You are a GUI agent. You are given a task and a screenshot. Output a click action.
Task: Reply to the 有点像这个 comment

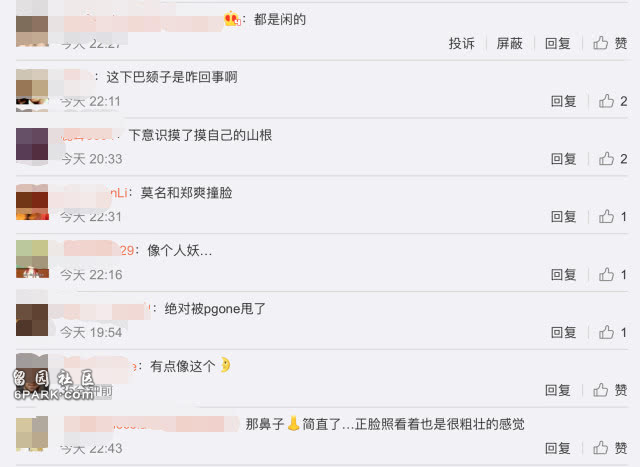pyautogui.click(x=557, y=390)
